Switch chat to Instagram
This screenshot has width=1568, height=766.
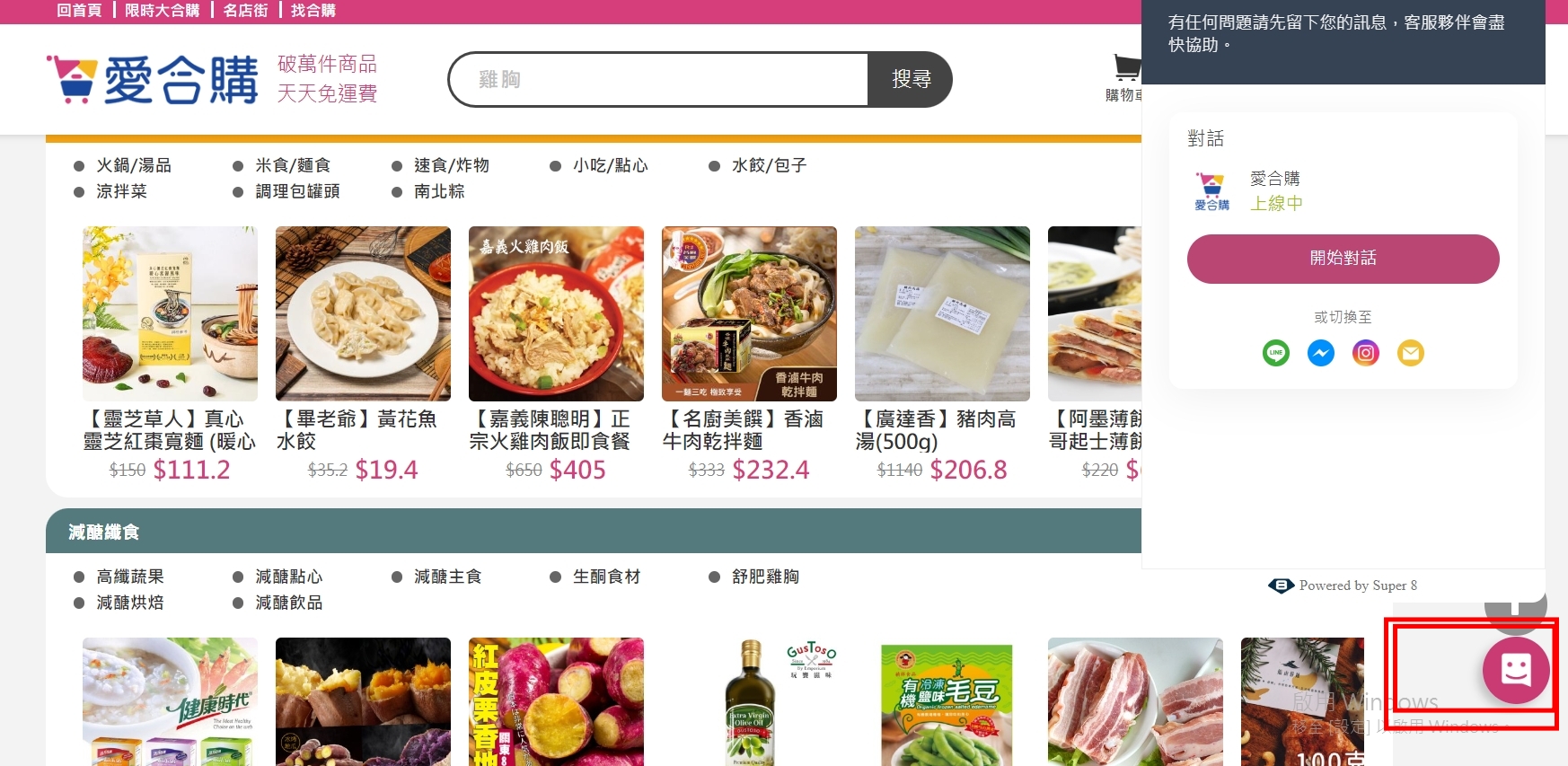(x=1365, y=353)
